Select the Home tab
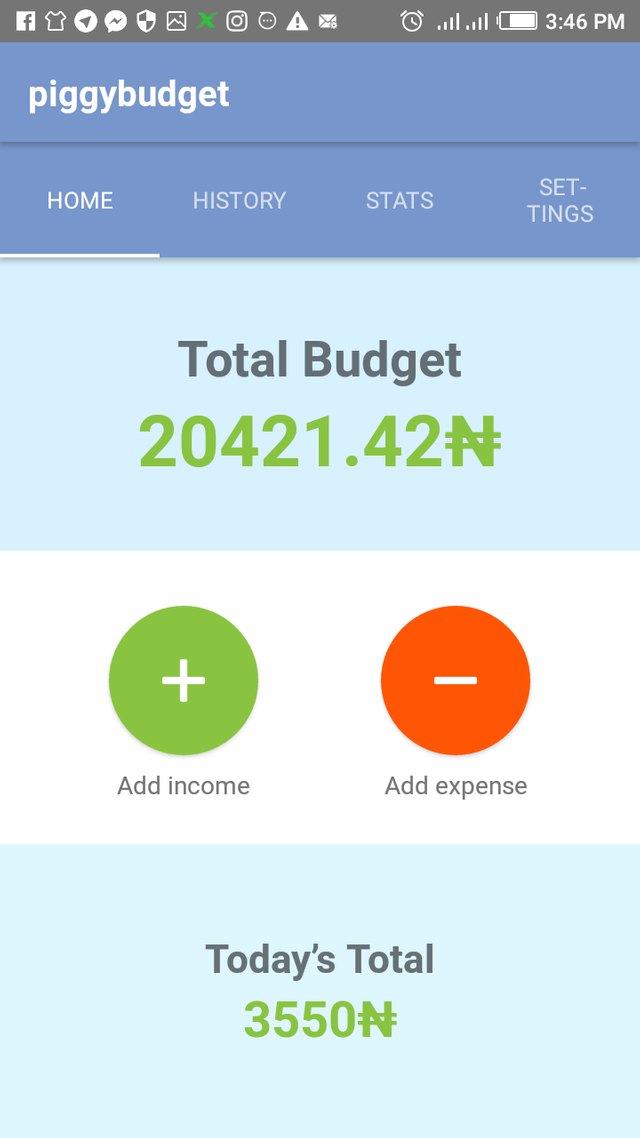This screenshot has height=1138, width=640. coord(80,201)
